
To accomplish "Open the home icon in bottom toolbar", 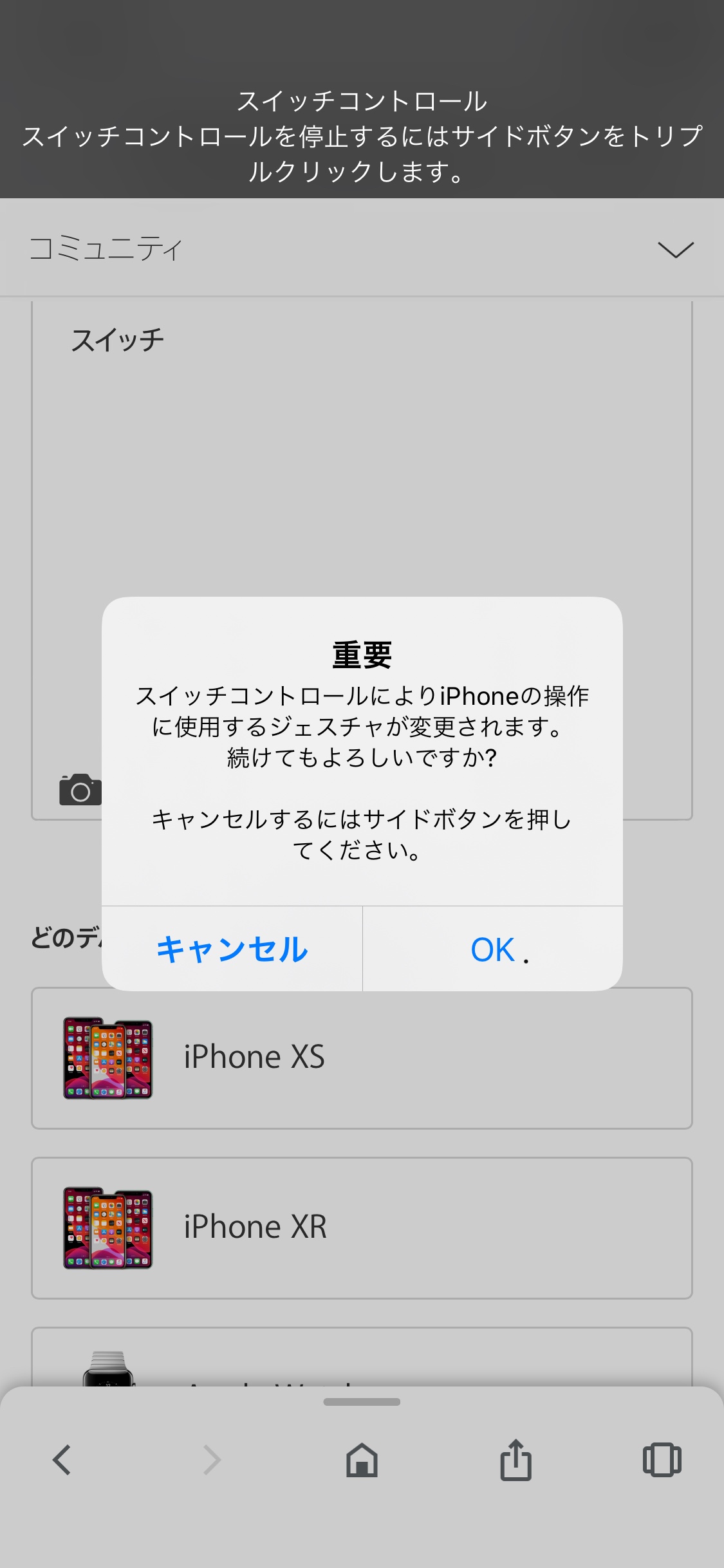I will tap(362, 1459).
